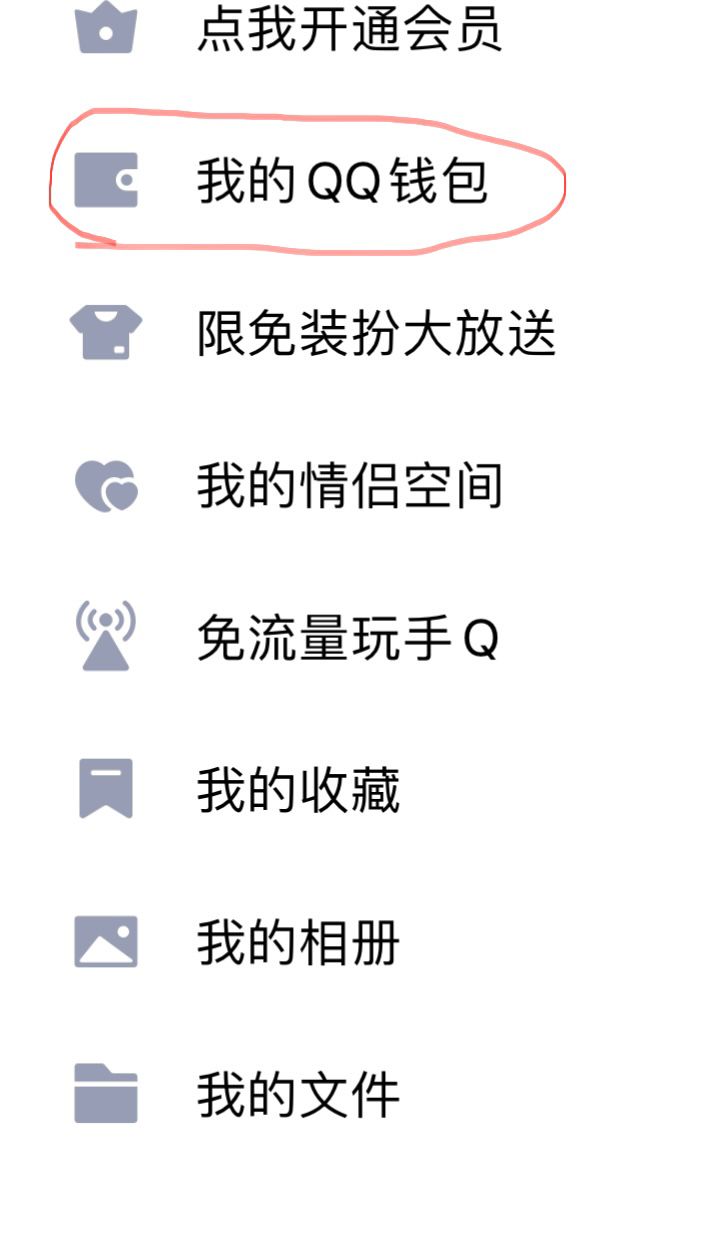The height and width of the screenshot is (1242, 728).
Task: Open 点我开通会员 membership row
Action: 364,30
